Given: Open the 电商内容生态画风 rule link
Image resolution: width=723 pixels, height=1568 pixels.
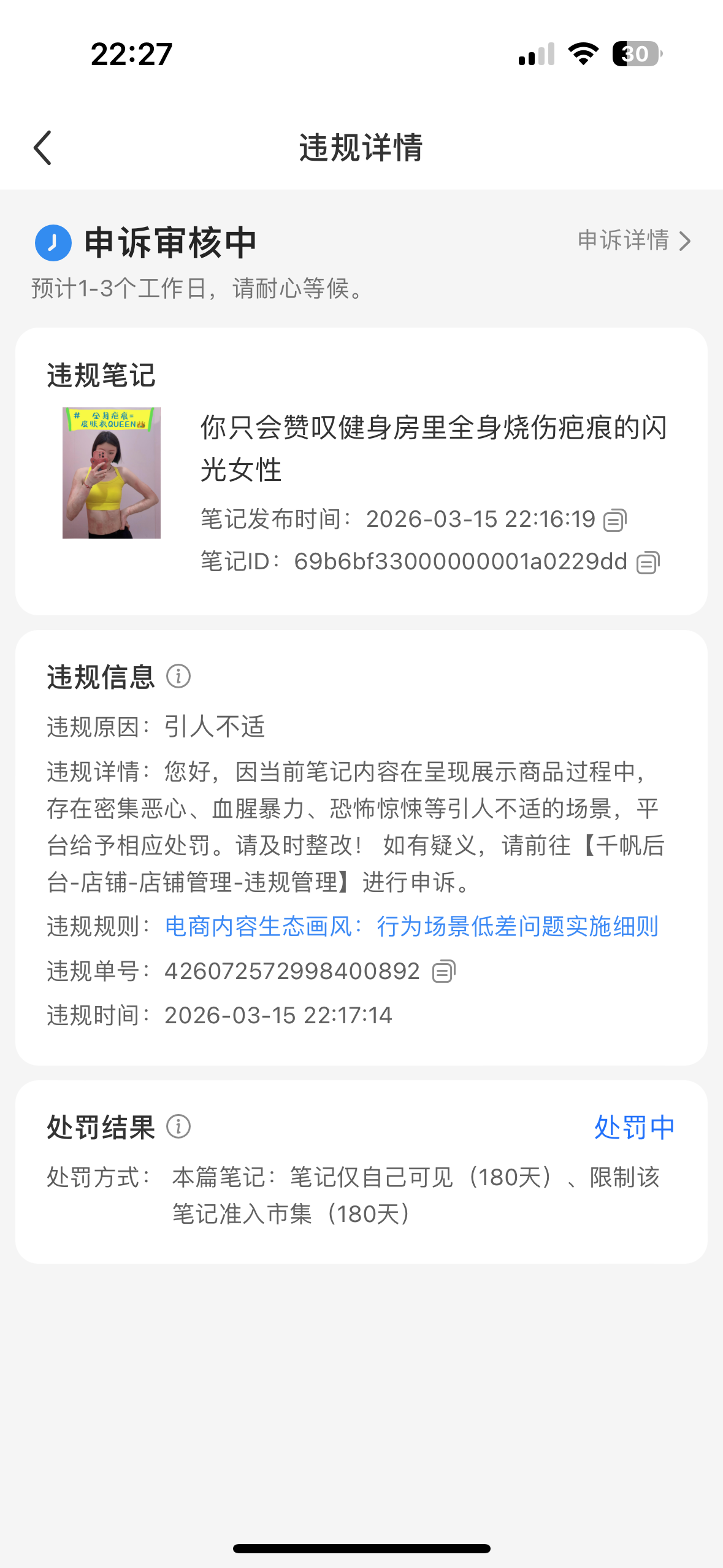Looking at the screenshot, I should click(x=411, y=926).
